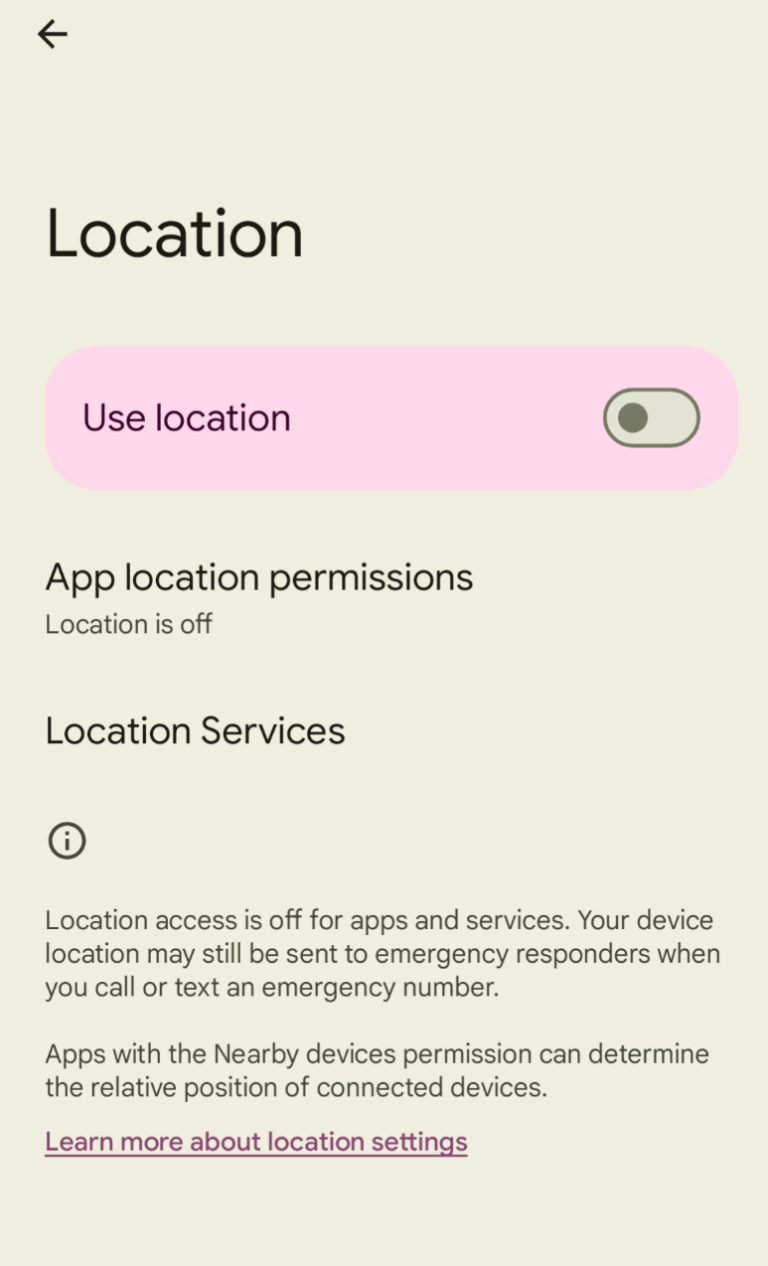This screenshot has height=1266, width=768.
Task: Enable the Use location toggle
Action: tap(649, 418)
